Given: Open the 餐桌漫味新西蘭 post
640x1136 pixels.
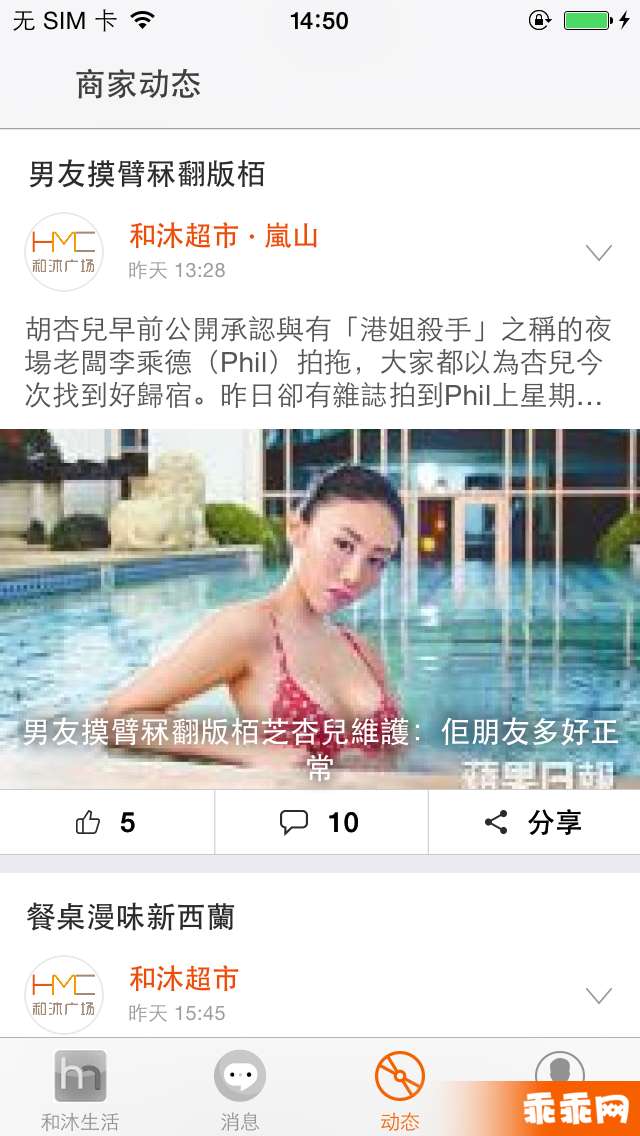Looking at the screenshot, I should (131, 917).
